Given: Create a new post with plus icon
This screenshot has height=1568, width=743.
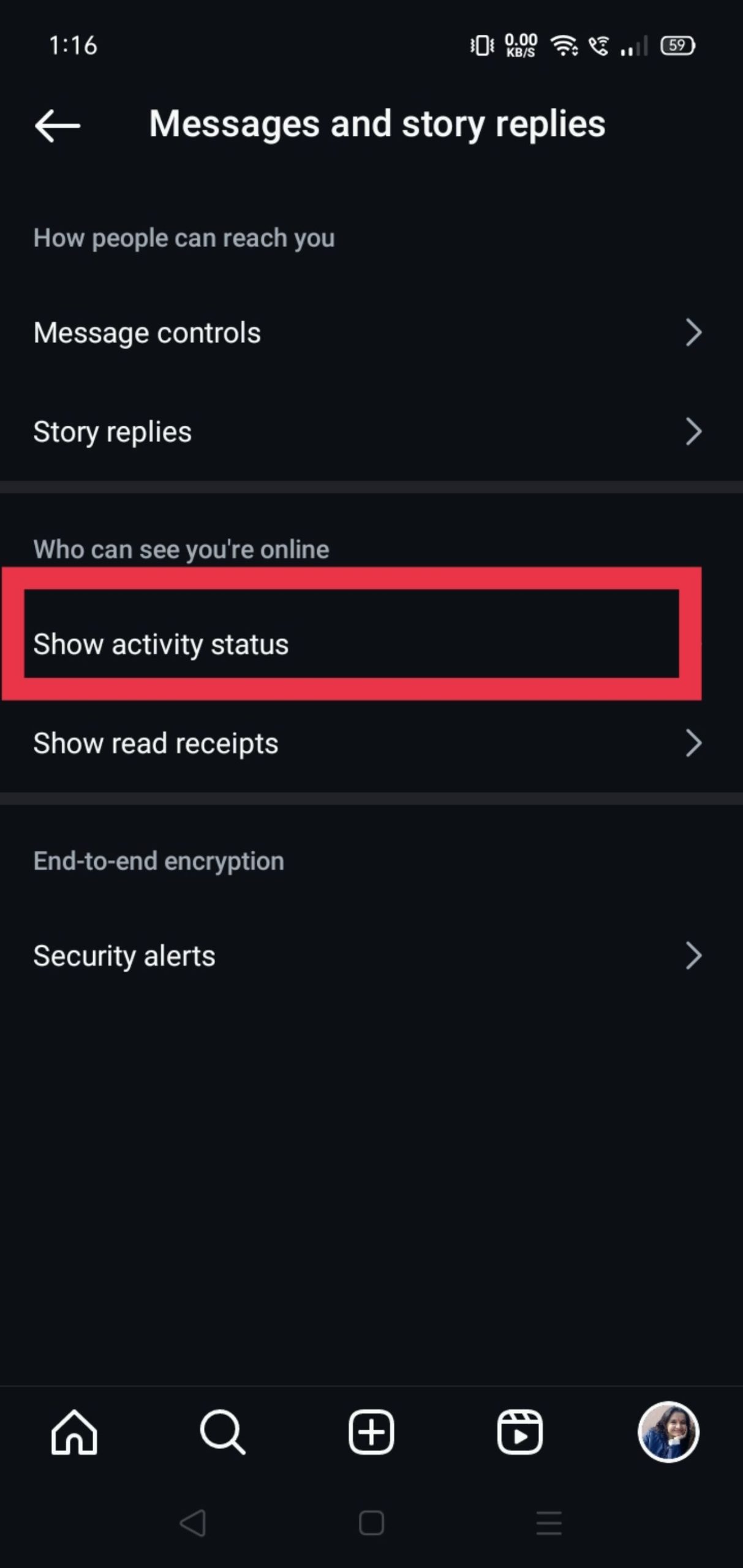Looking at the screenshot, I should pos(371,1432).
